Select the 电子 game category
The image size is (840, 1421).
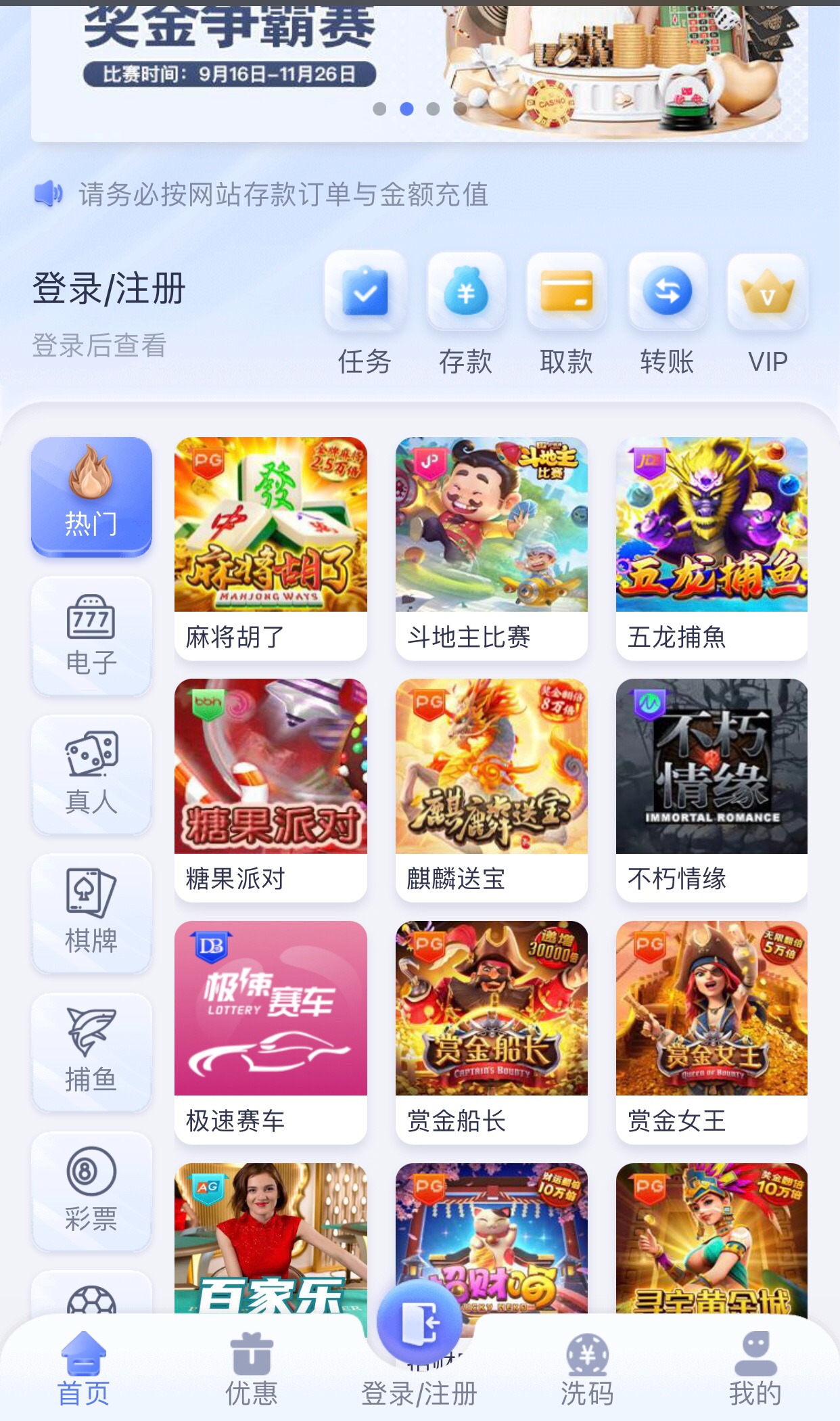pyautogui.click(x=91, y=635)
